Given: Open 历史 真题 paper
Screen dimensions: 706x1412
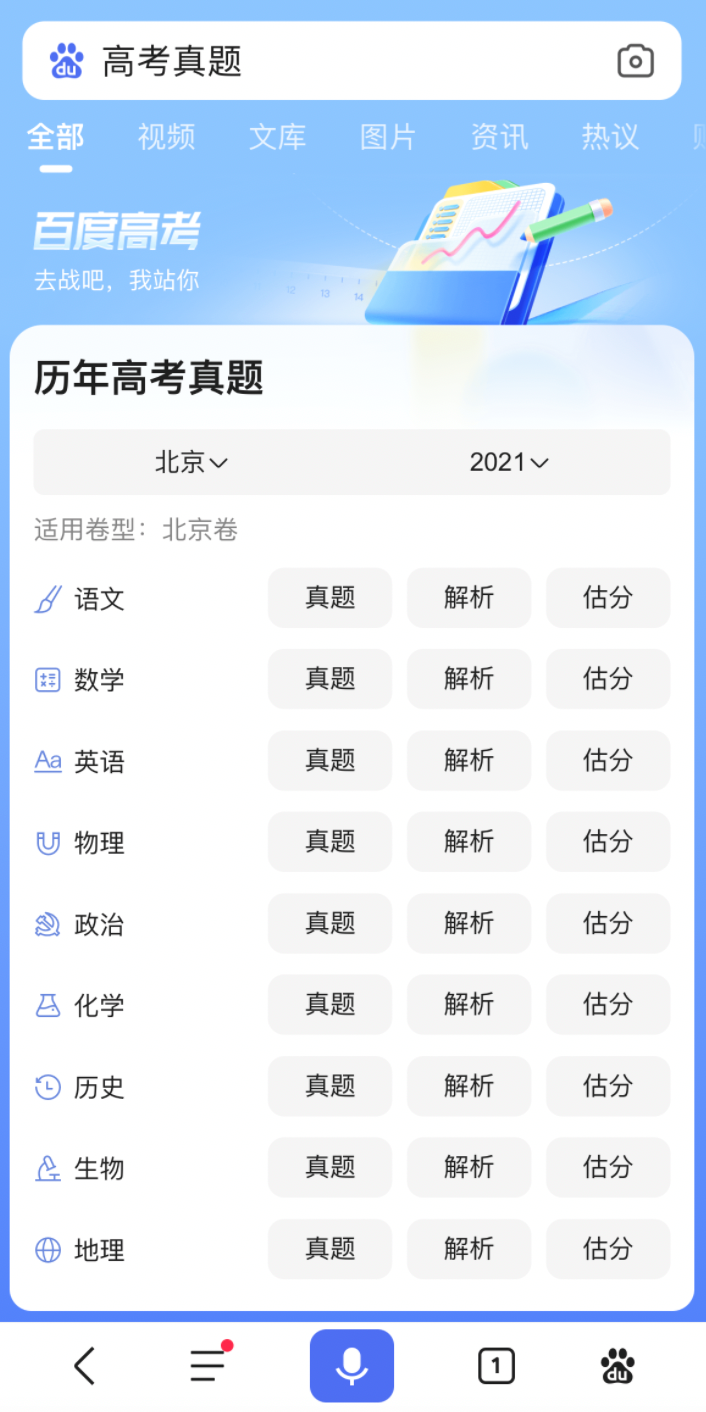Looking at the screenshot, I should tap(330, 1086).
